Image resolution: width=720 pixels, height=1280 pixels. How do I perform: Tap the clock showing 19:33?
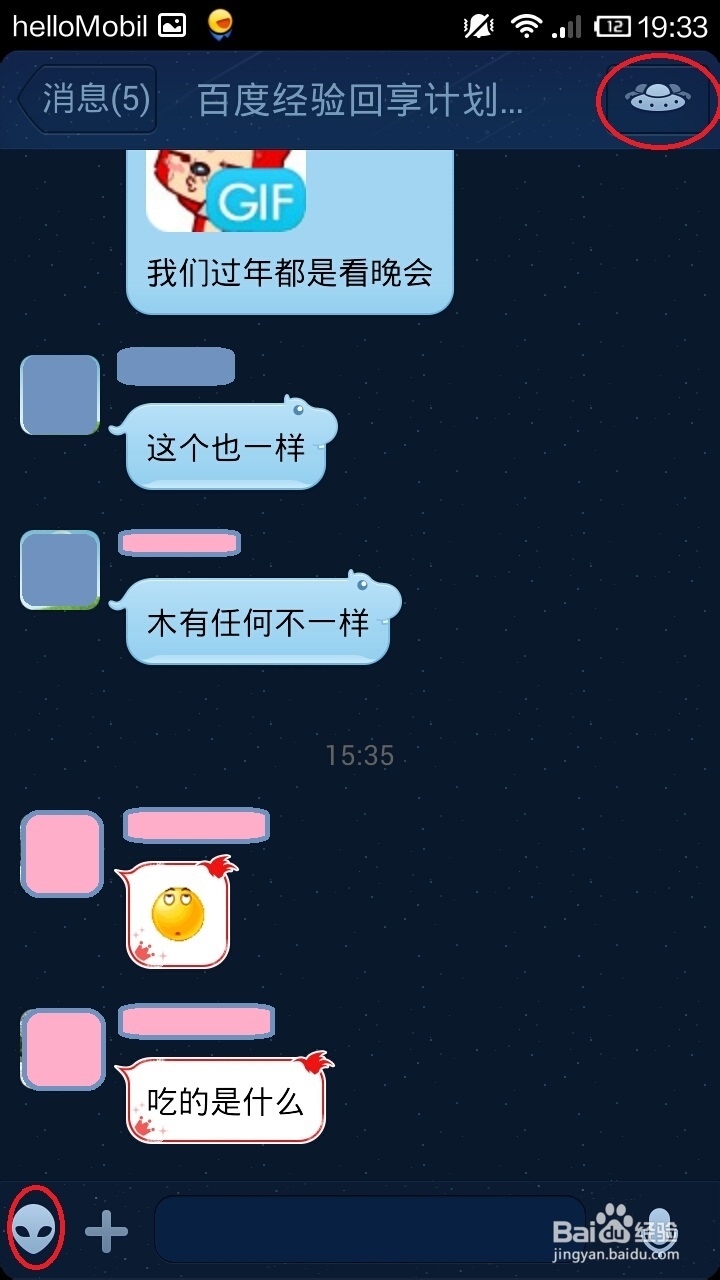(676, 23)
